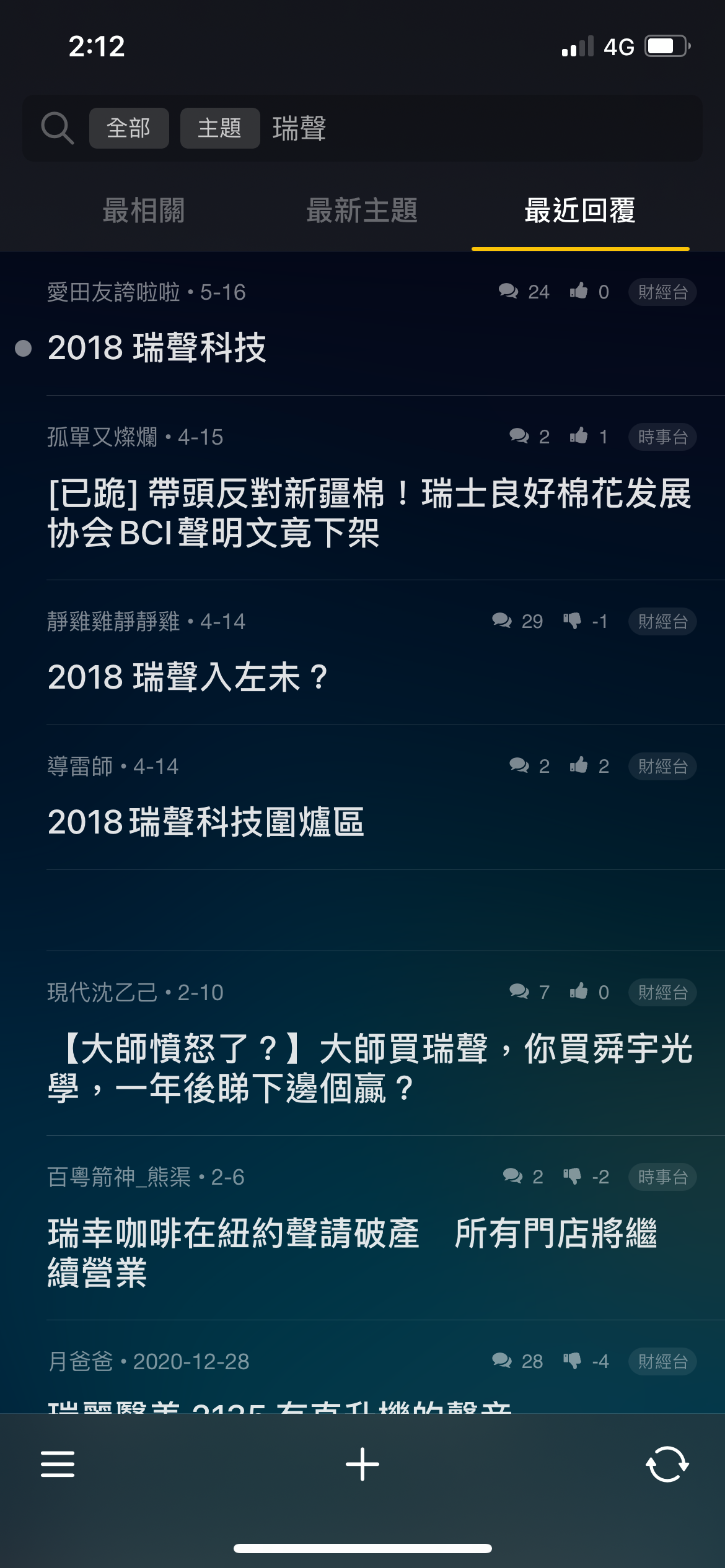Toggle the 全部 search filter chip
Image resolution: width=725 pixels, height=1568 pixels.
pyautogui.click(x=128, y=128)
